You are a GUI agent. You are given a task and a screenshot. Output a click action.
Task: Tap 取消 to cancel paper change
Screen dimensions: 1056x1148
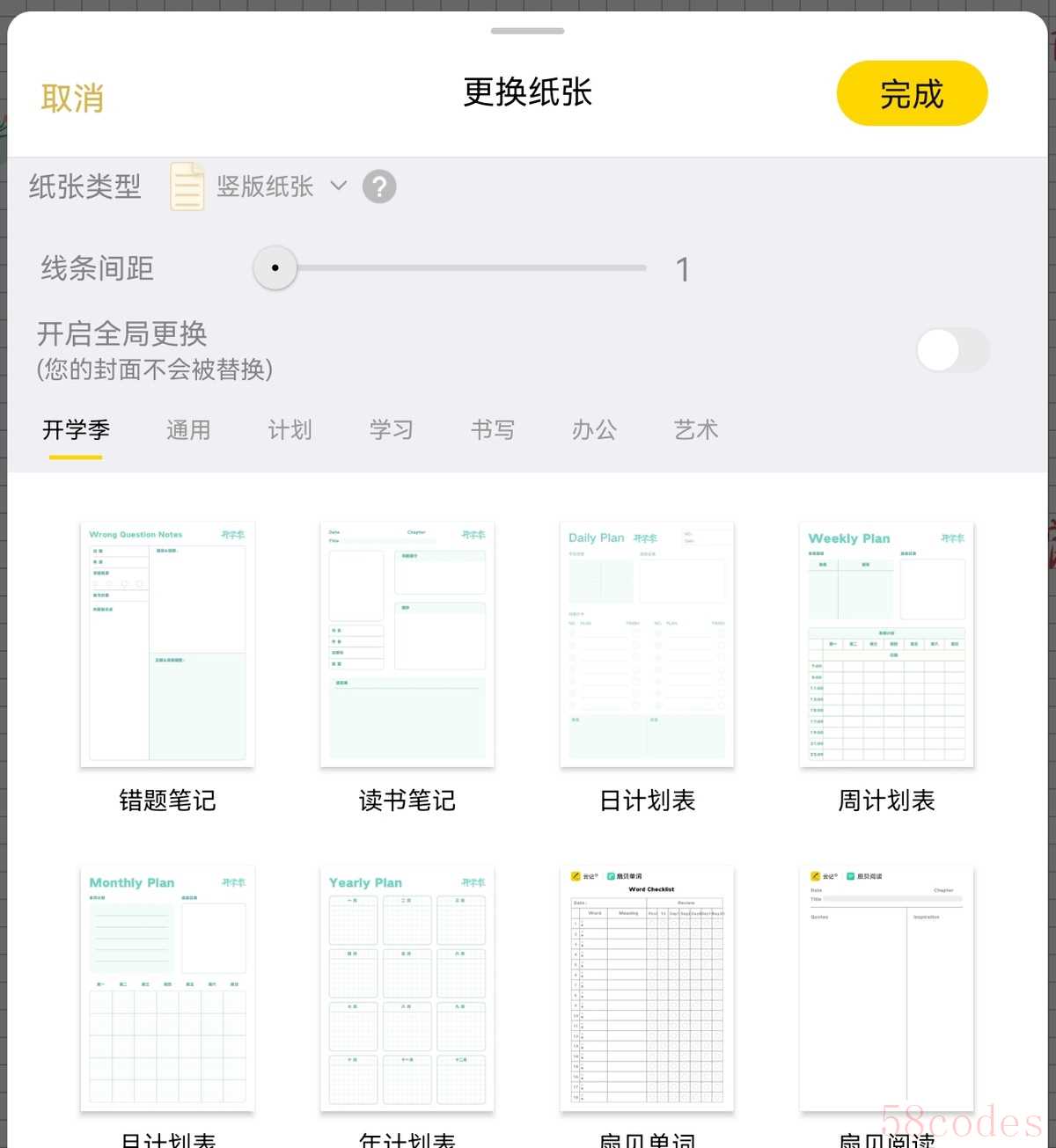tap(72, 98)
